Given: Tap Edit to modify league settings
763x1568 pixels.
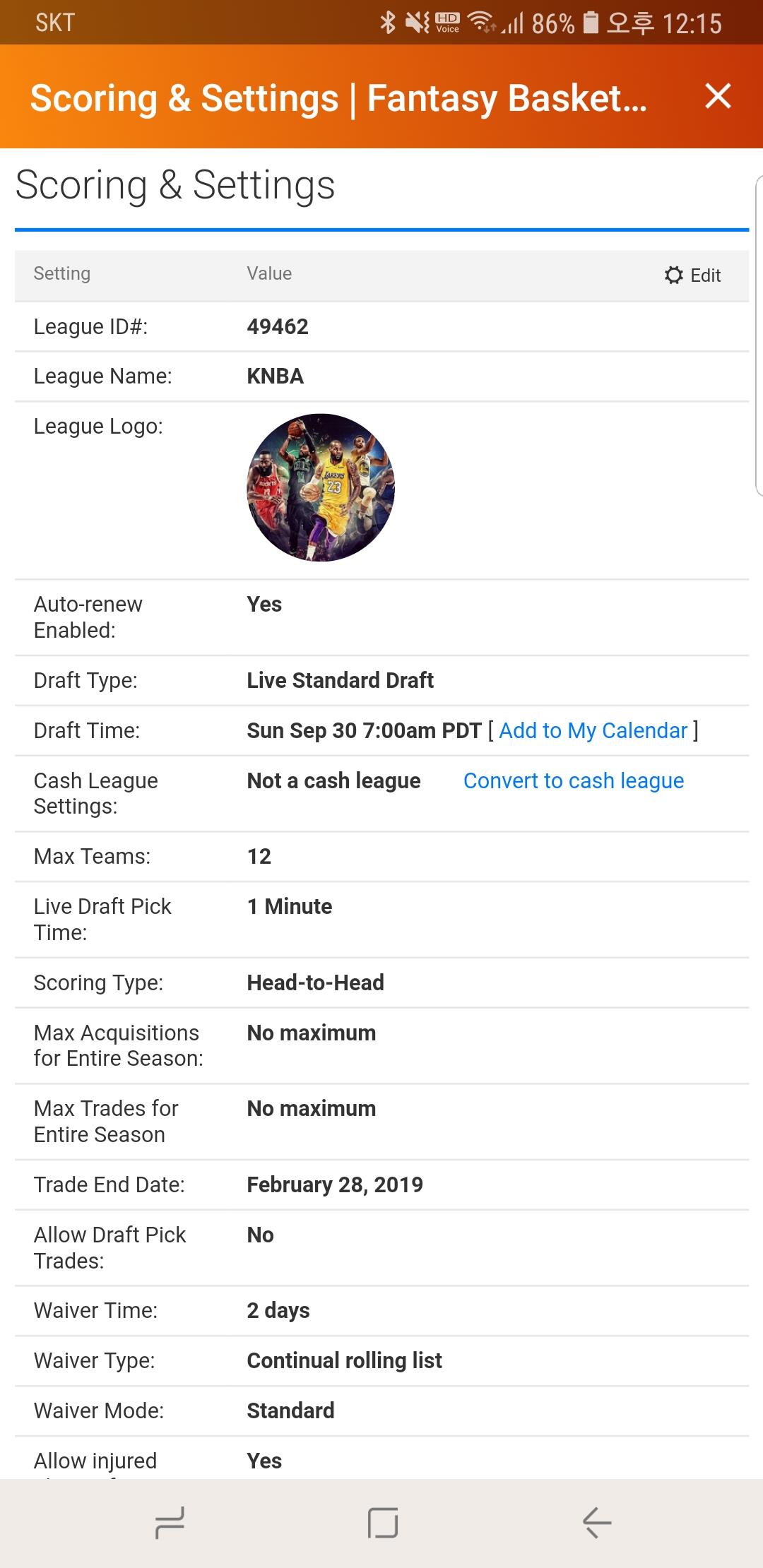Looking at the screenshot, I should tap(693, 275).
